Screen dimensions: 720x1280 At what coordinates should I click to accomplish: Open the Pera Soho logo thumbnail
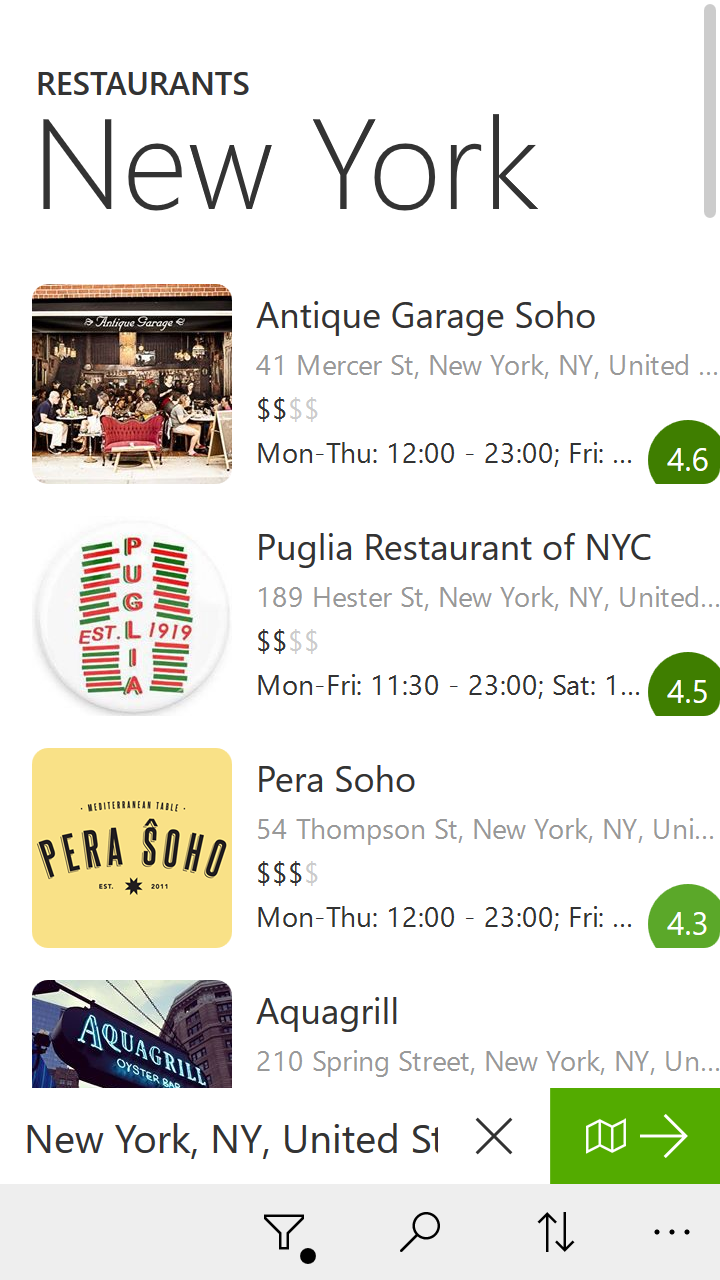click(131, 847)
